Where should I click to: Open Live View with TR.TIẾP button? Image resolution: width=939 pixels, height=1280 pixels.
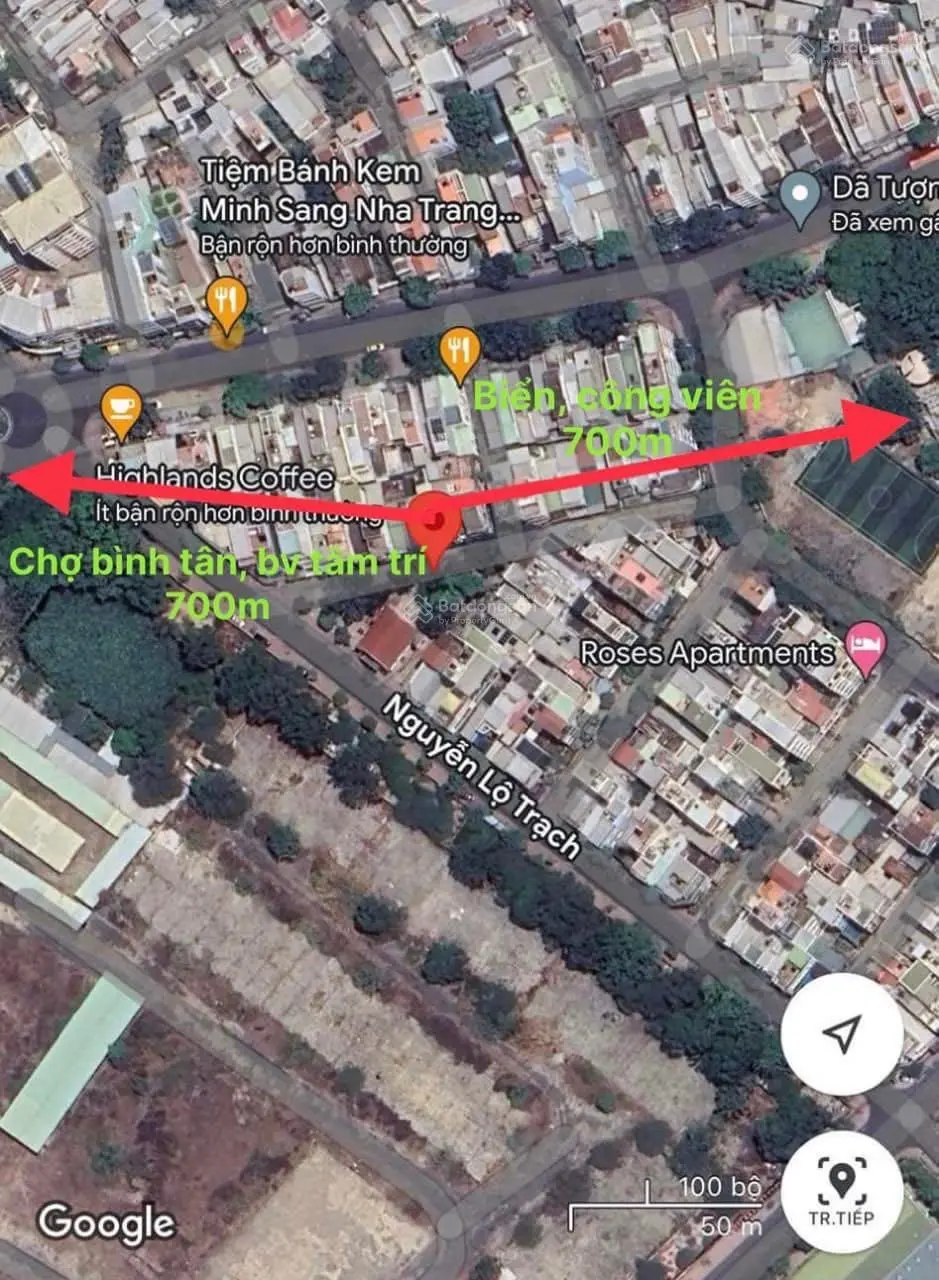pyautogui.click(x=842, y=1190)
